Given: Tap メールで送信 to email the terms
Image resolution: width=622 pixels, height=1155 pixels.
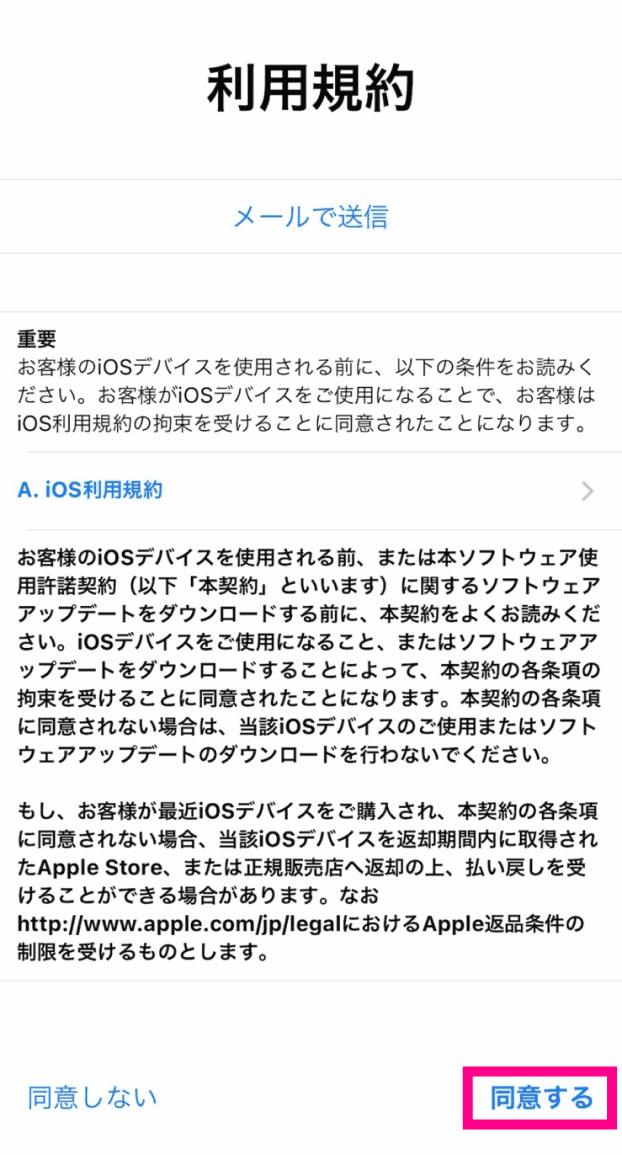Looking at the screenshot, I should click(x=310, y=216).
